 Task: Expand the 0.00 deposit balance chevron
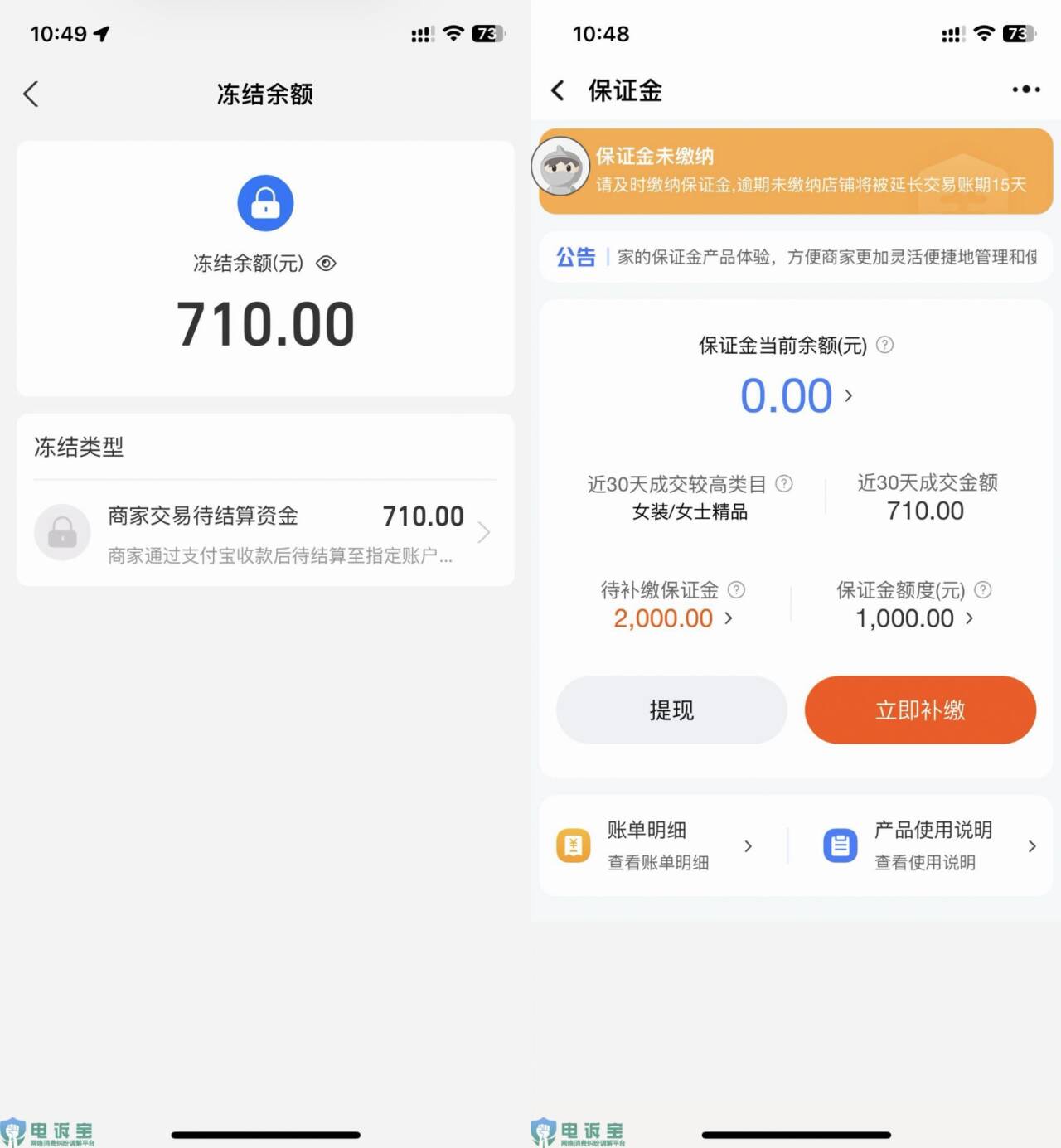(849, 396)
